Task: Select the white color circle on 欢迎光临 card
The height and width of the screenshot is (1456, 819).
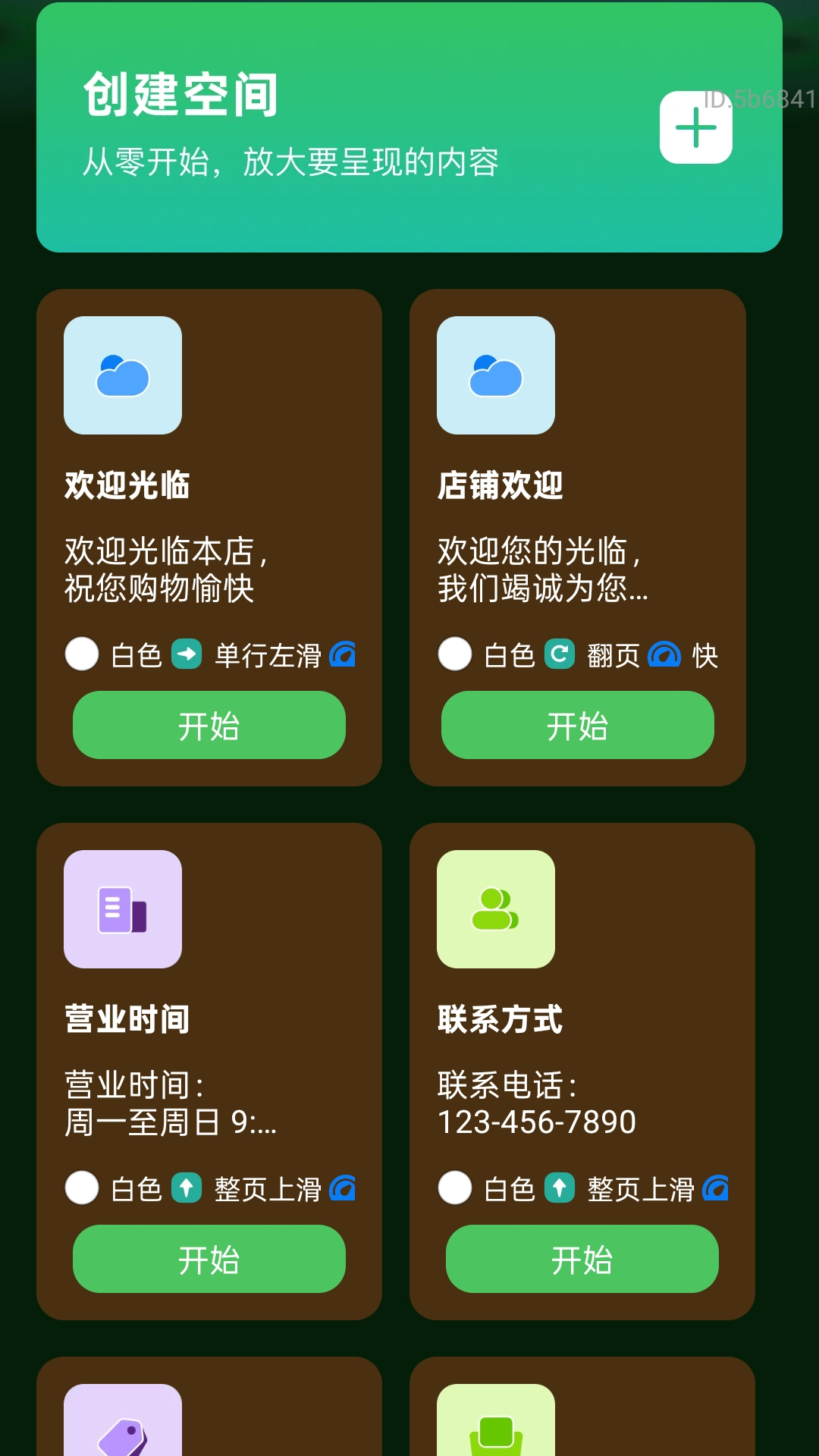Action: click(82, 653)
